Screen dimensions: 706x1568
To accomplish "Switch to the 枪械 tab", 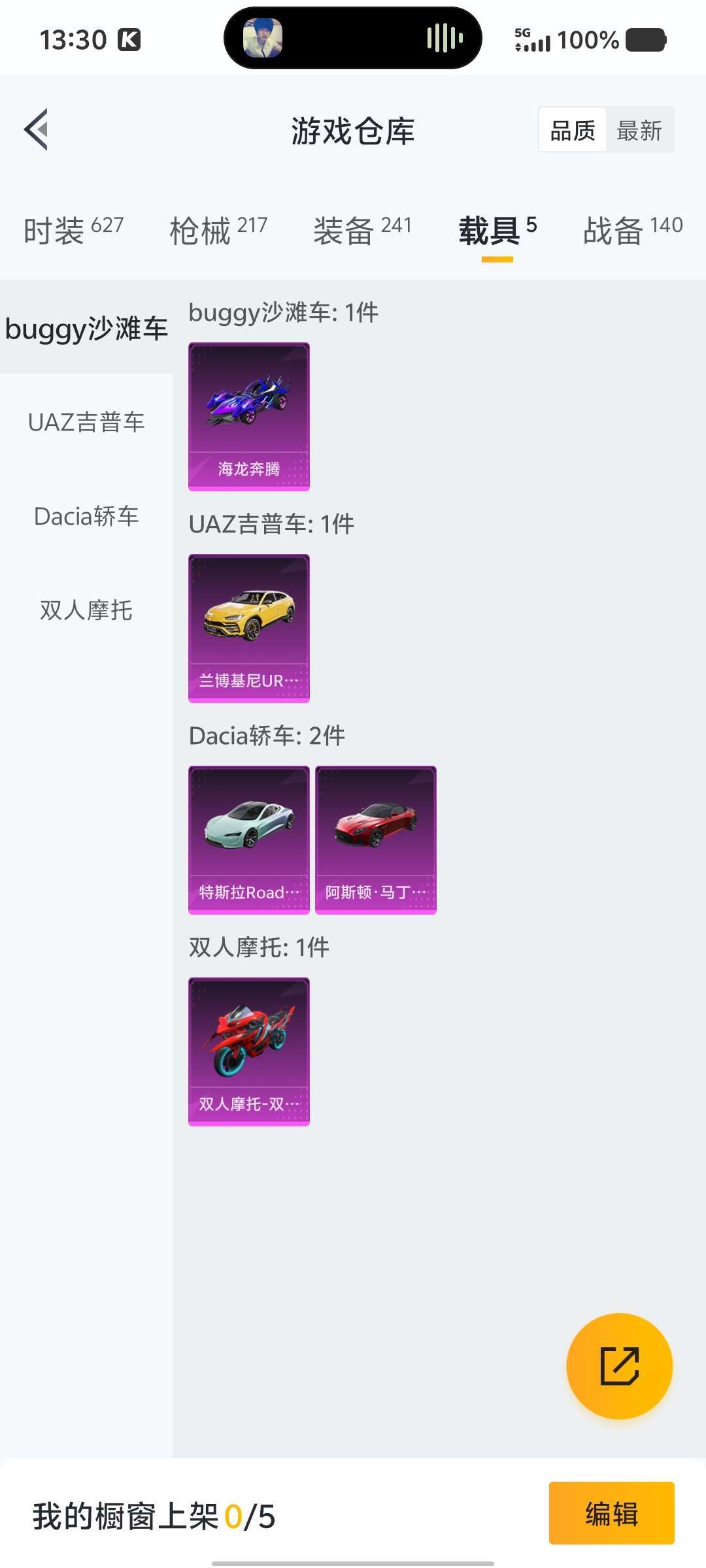I will coord(218,231).
